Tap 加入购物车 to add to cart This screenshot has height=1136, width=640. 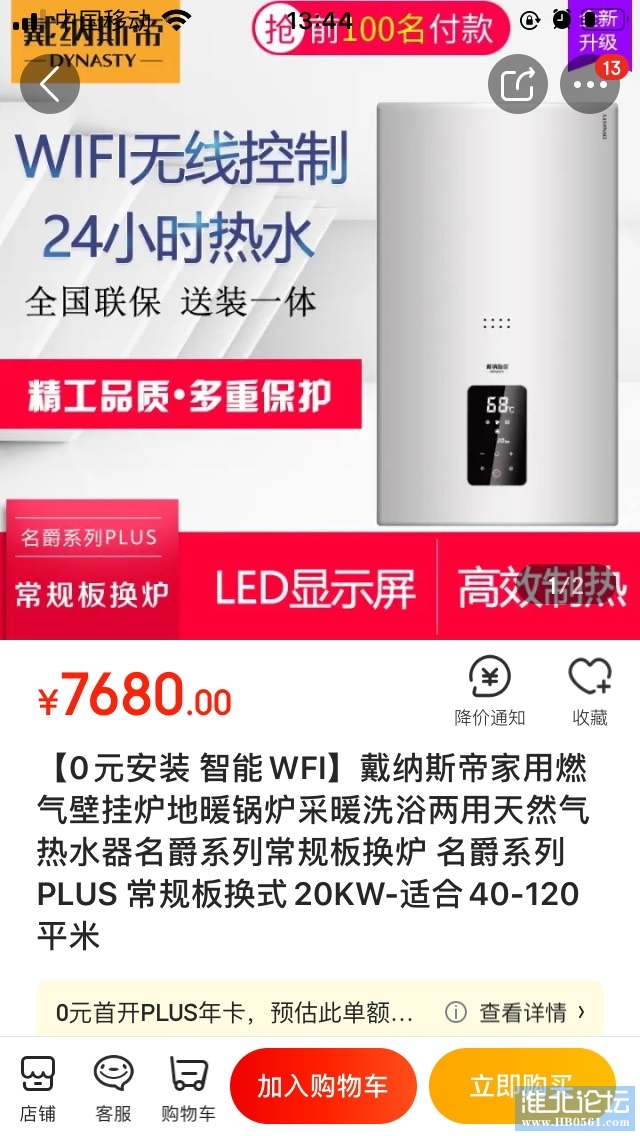[322, 1087]
